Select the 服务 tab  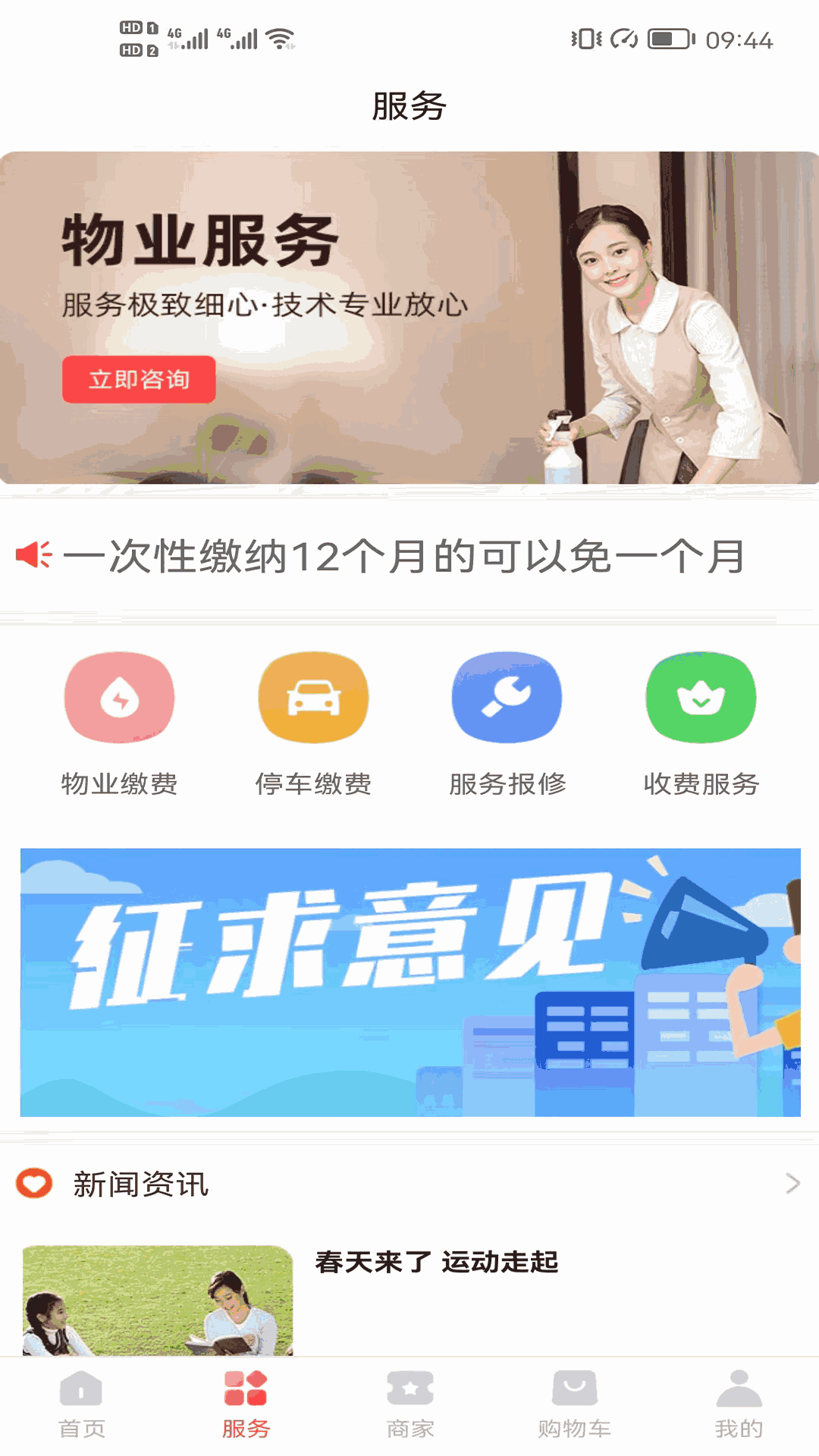click(246, 1404)
